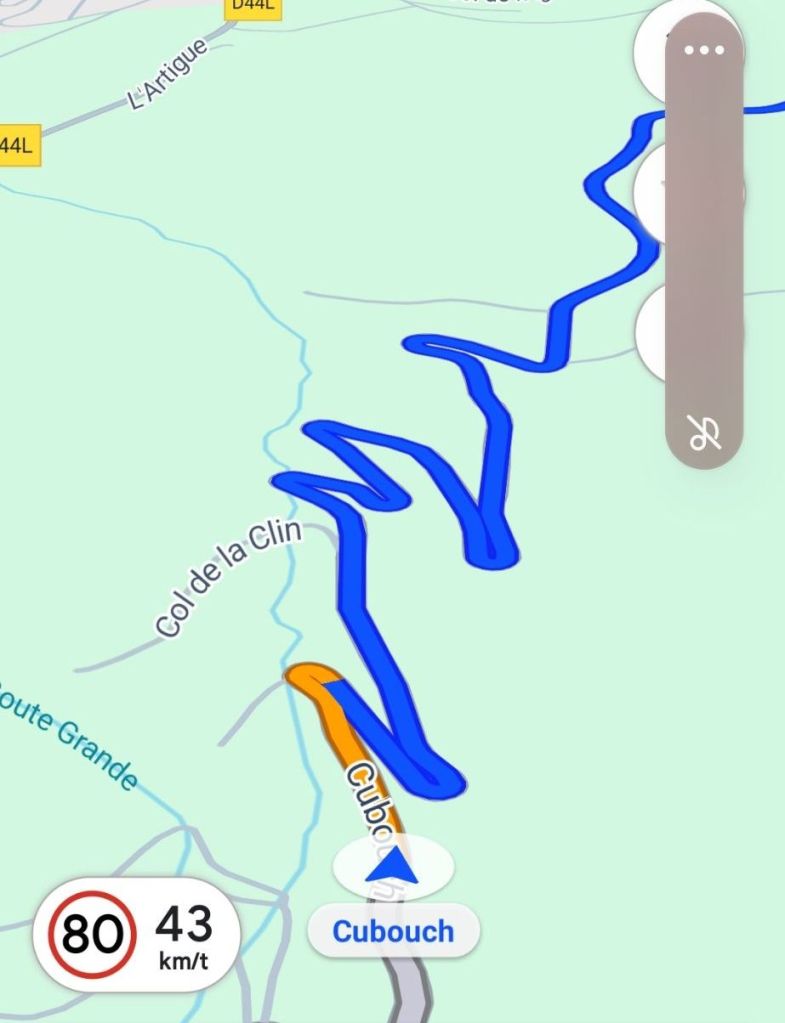
Task: Tap the muted media icon to unmute sound
Action: 704,434
